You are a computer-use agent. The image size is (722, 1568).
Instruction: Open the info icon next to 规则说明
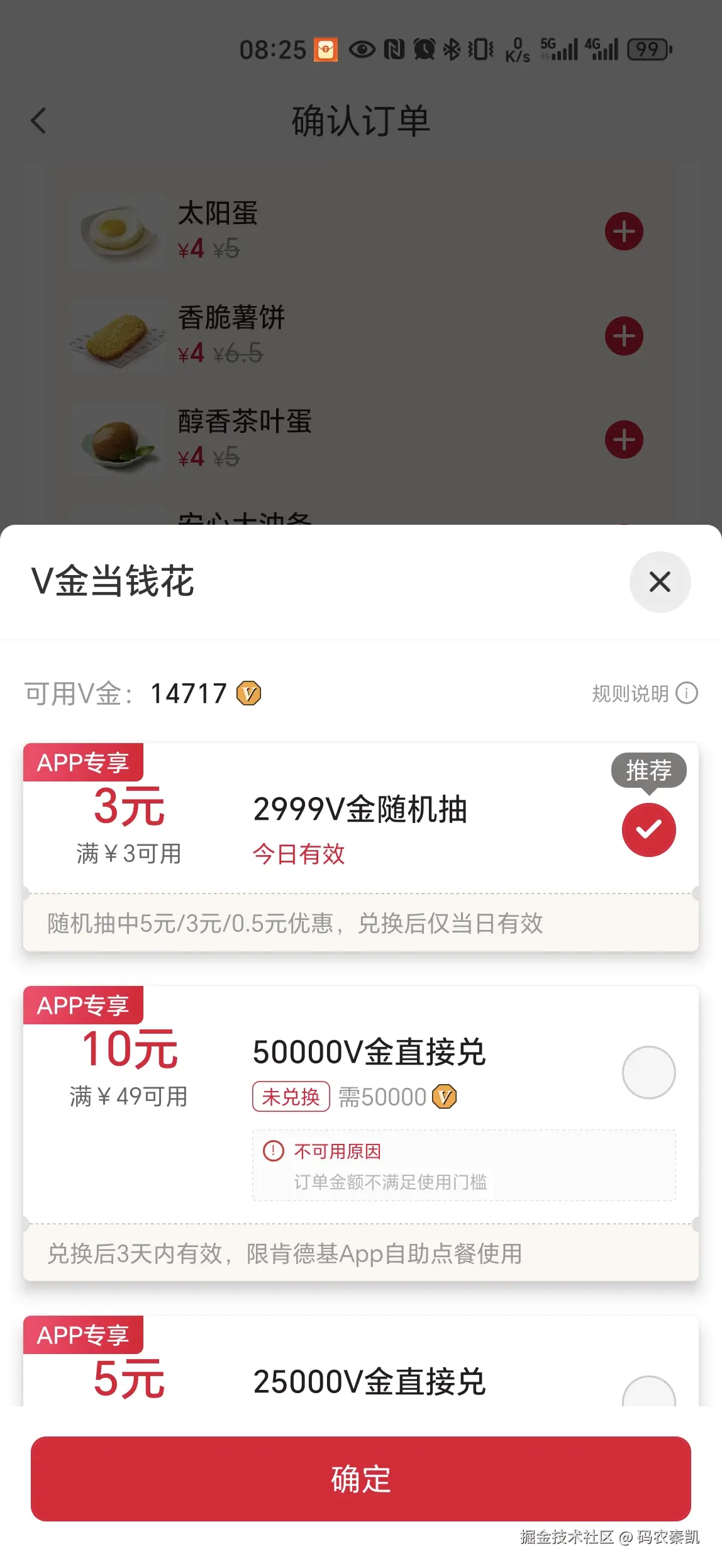coord(686,693)
